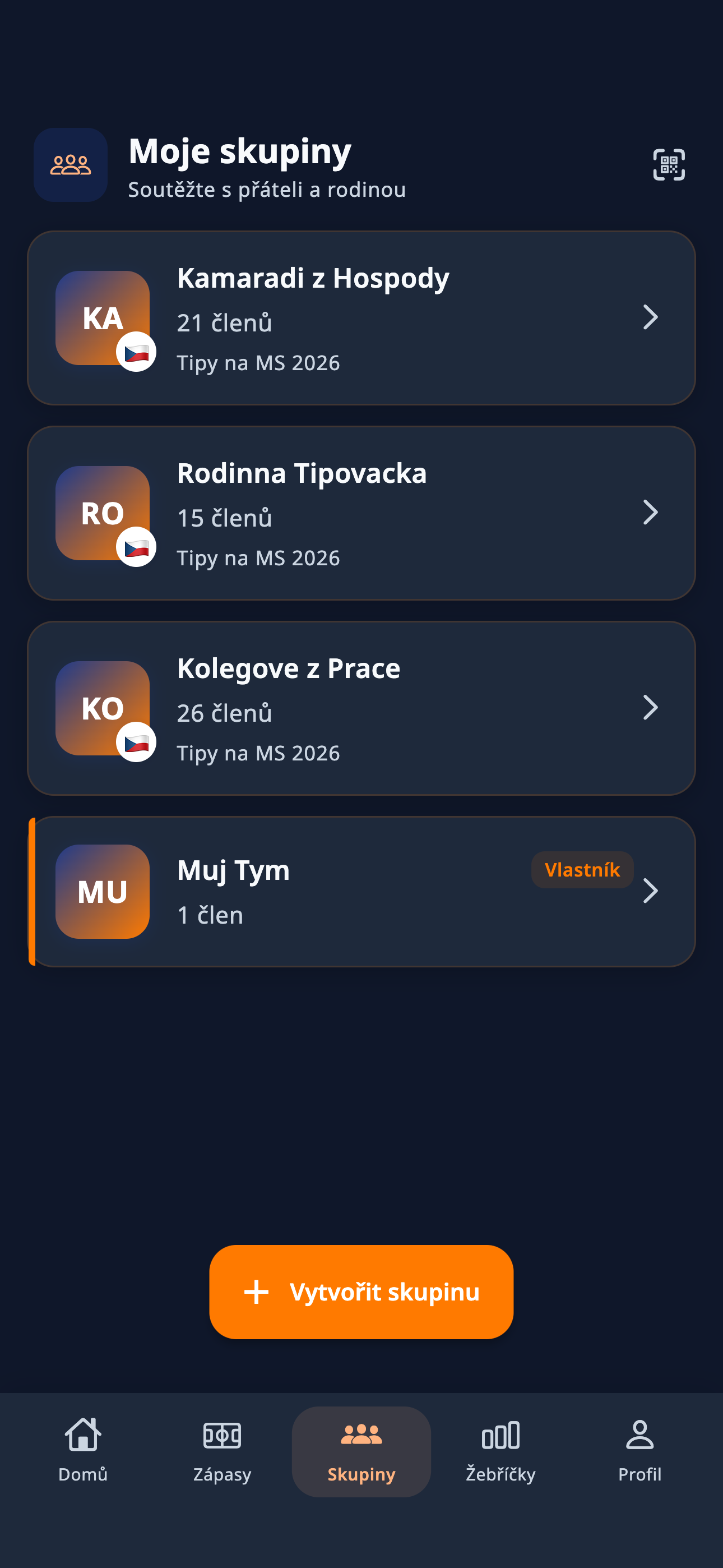This screenshot has width=723, height=1568.
Task: Select the Kolegove z Prace group card
Action: point(361,708)
